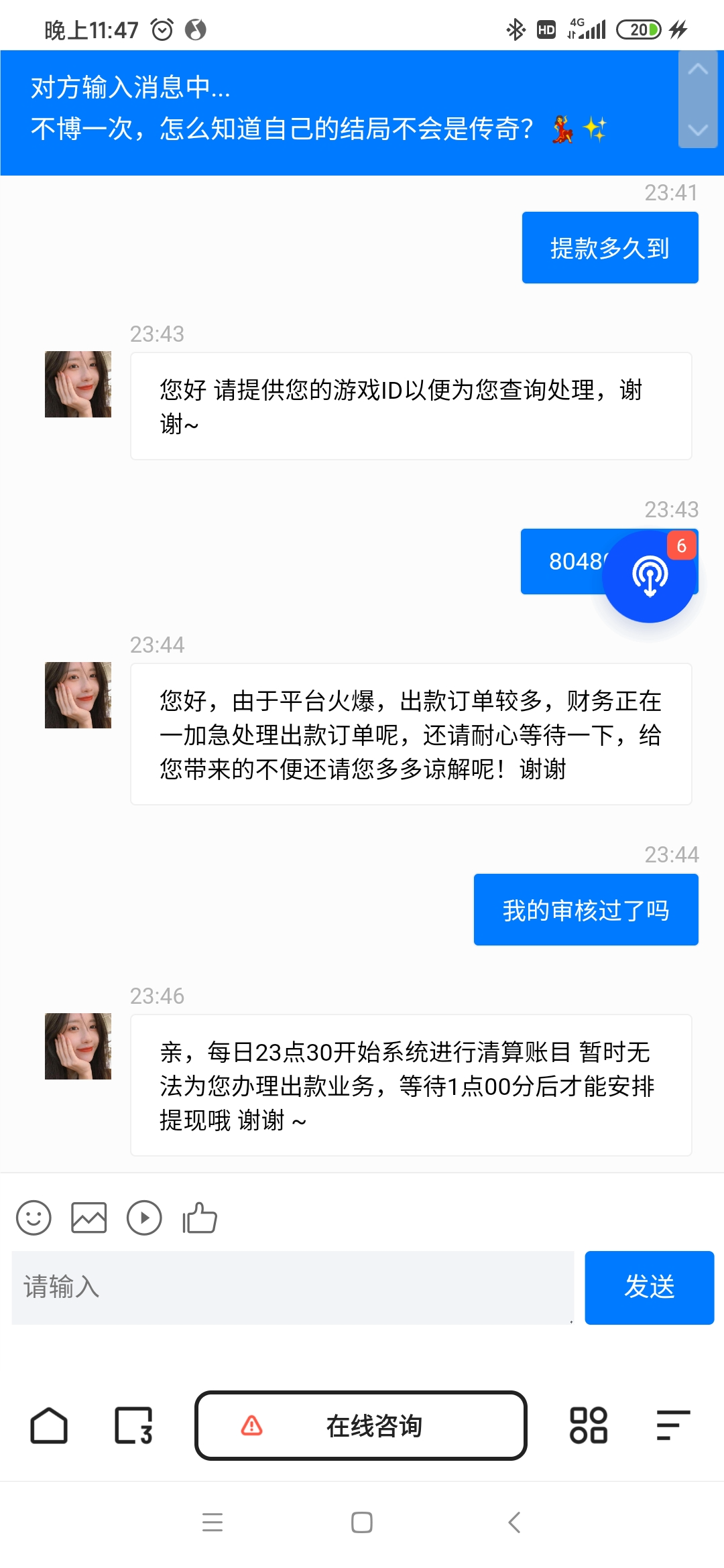724x1568 pixels.
Task: Go back using system navigation
Action: pos(514,1522)
